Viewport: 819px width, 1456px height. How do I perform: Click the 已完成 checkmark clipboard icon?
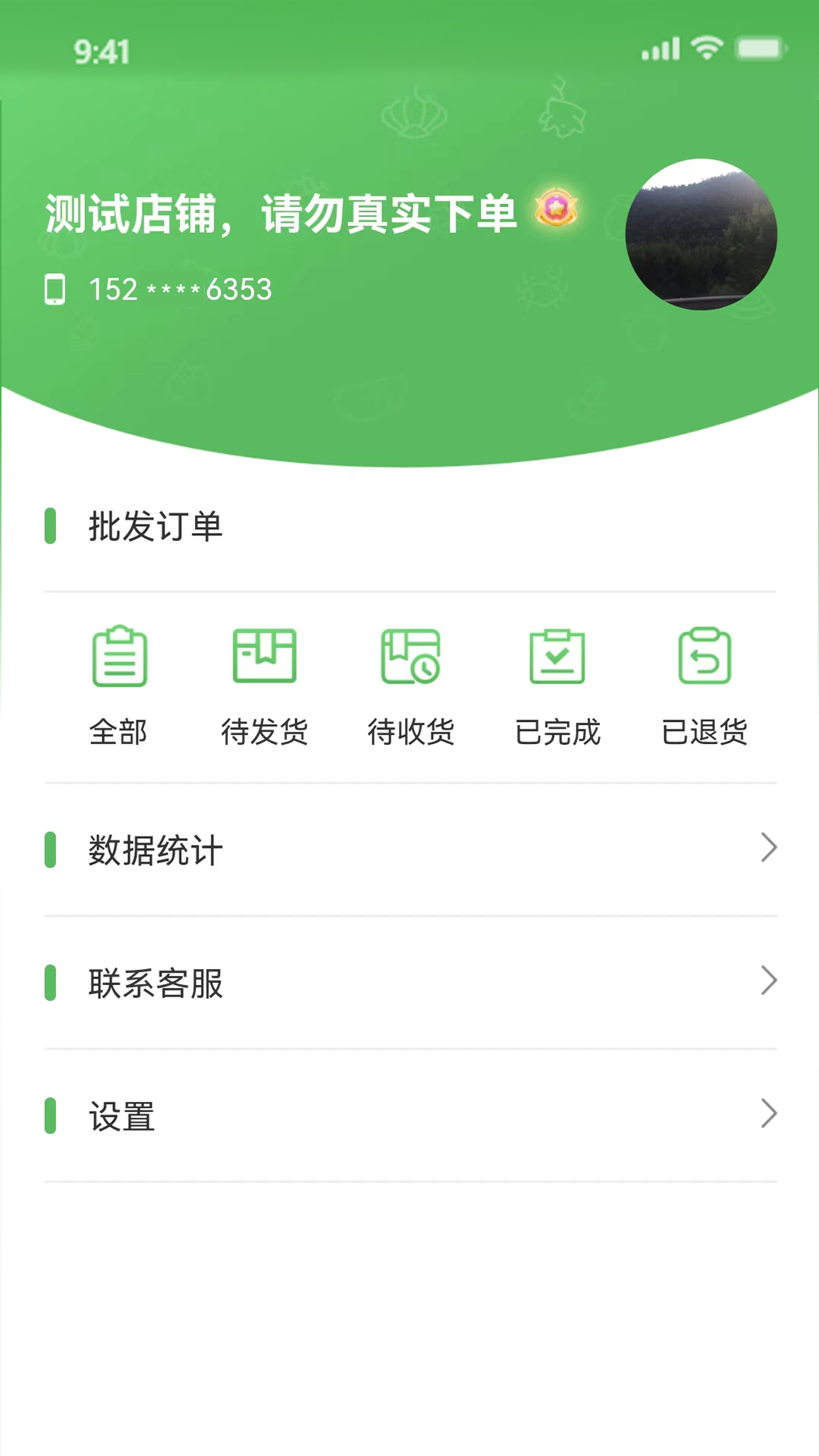coord(557,657)
